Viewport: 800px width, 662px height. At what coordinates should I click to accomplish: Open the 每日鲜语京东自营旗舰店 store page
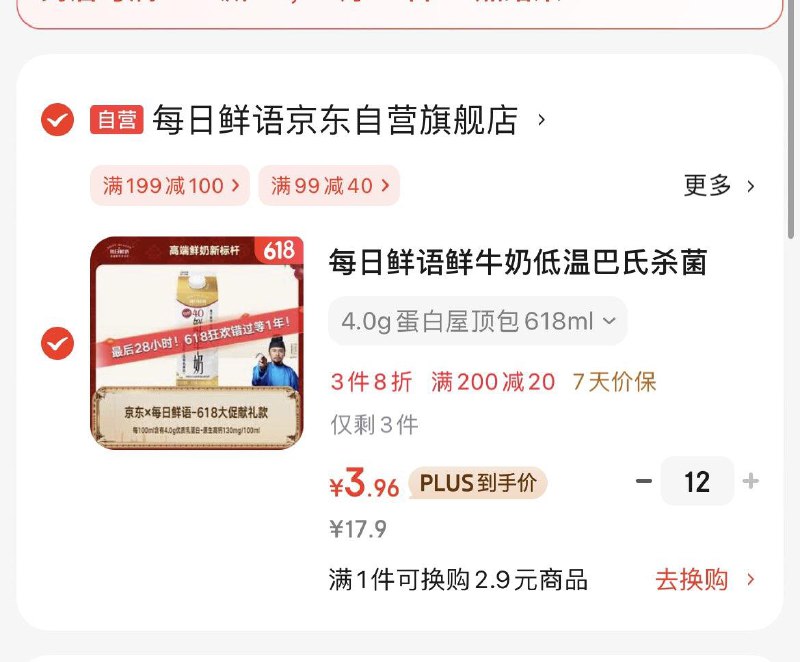click(335, 120)
